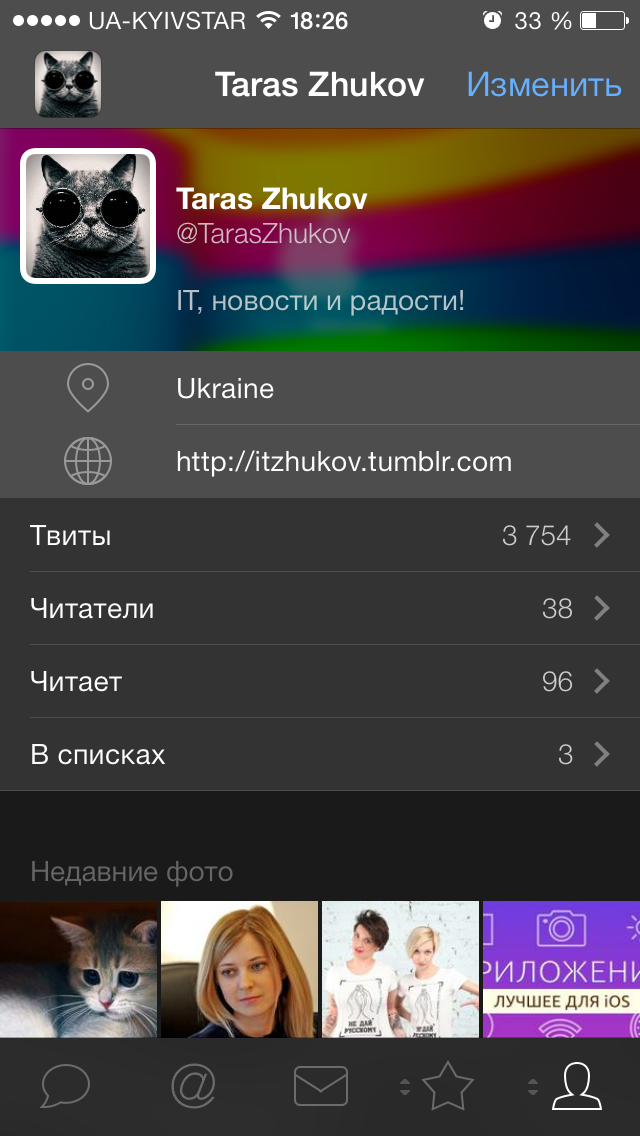Open the photo of two women in t-shirts
Screen dimensions: 640x1136
point(400,968)
